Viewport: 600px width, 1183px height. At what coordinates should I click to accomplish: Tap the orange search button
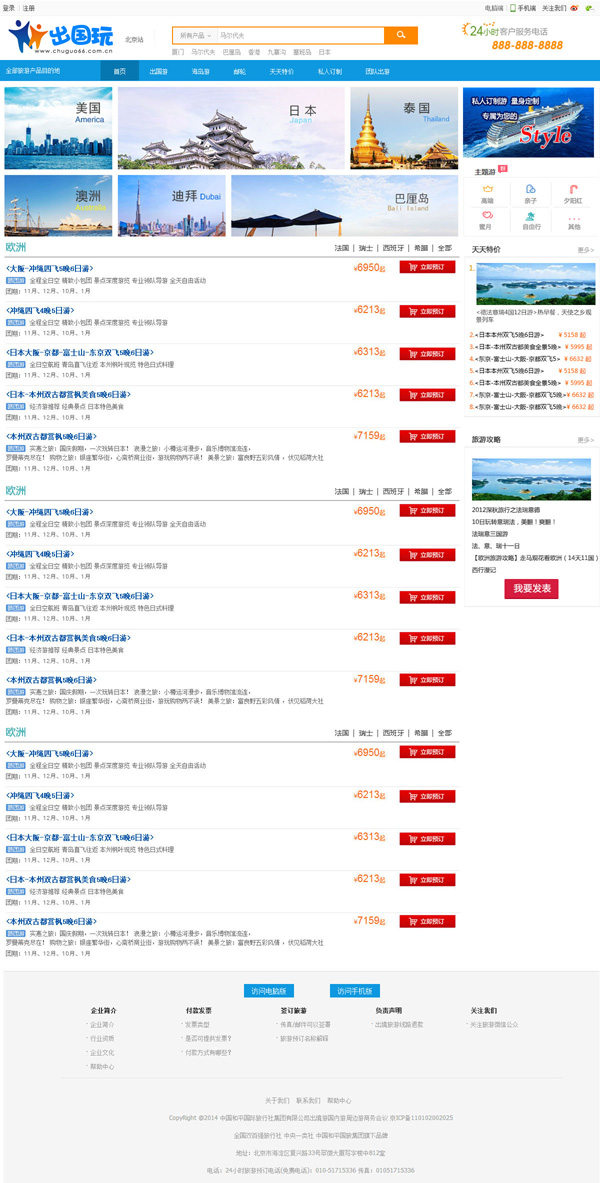401,35
